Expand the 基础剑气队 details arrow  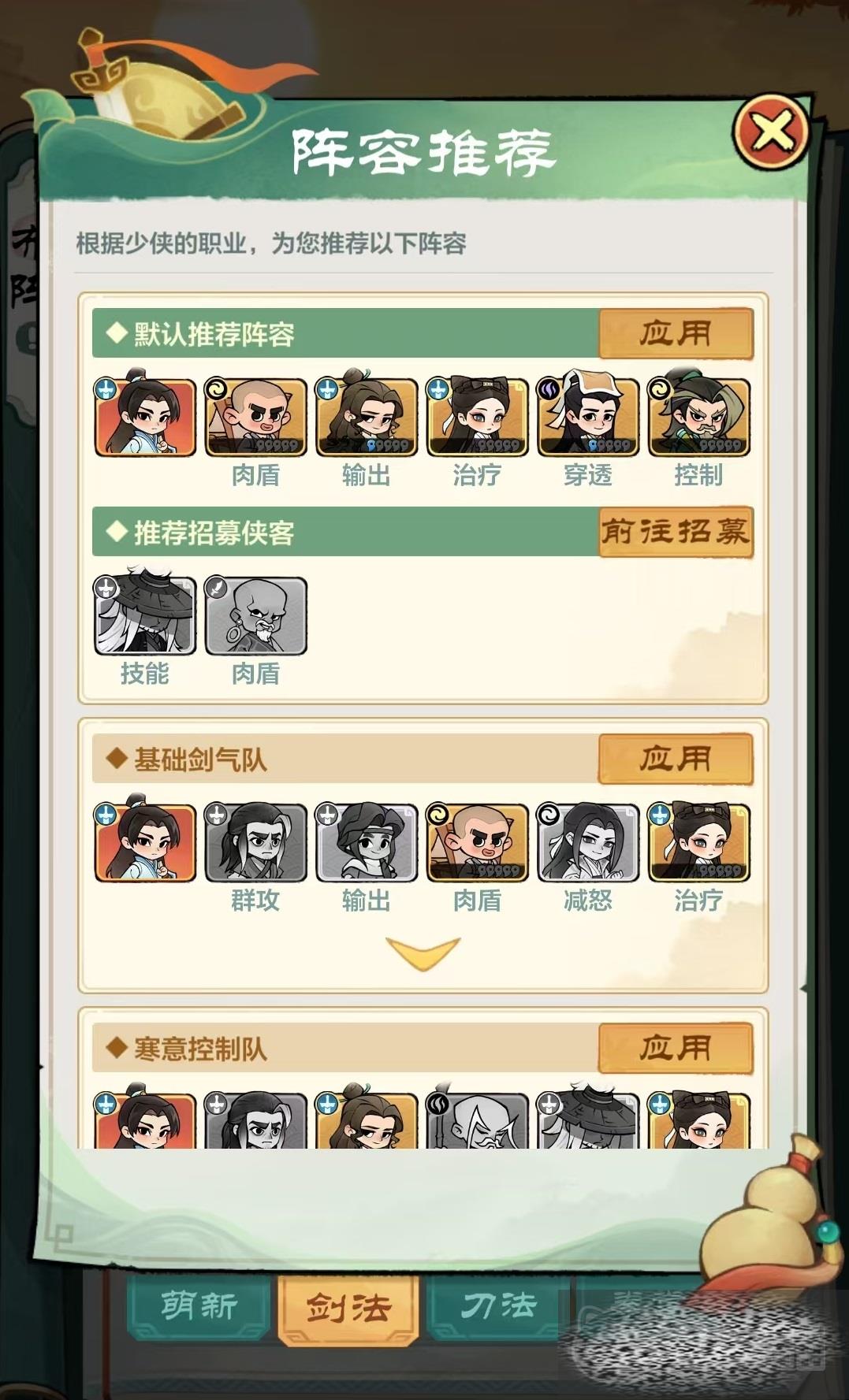[423, 953]
